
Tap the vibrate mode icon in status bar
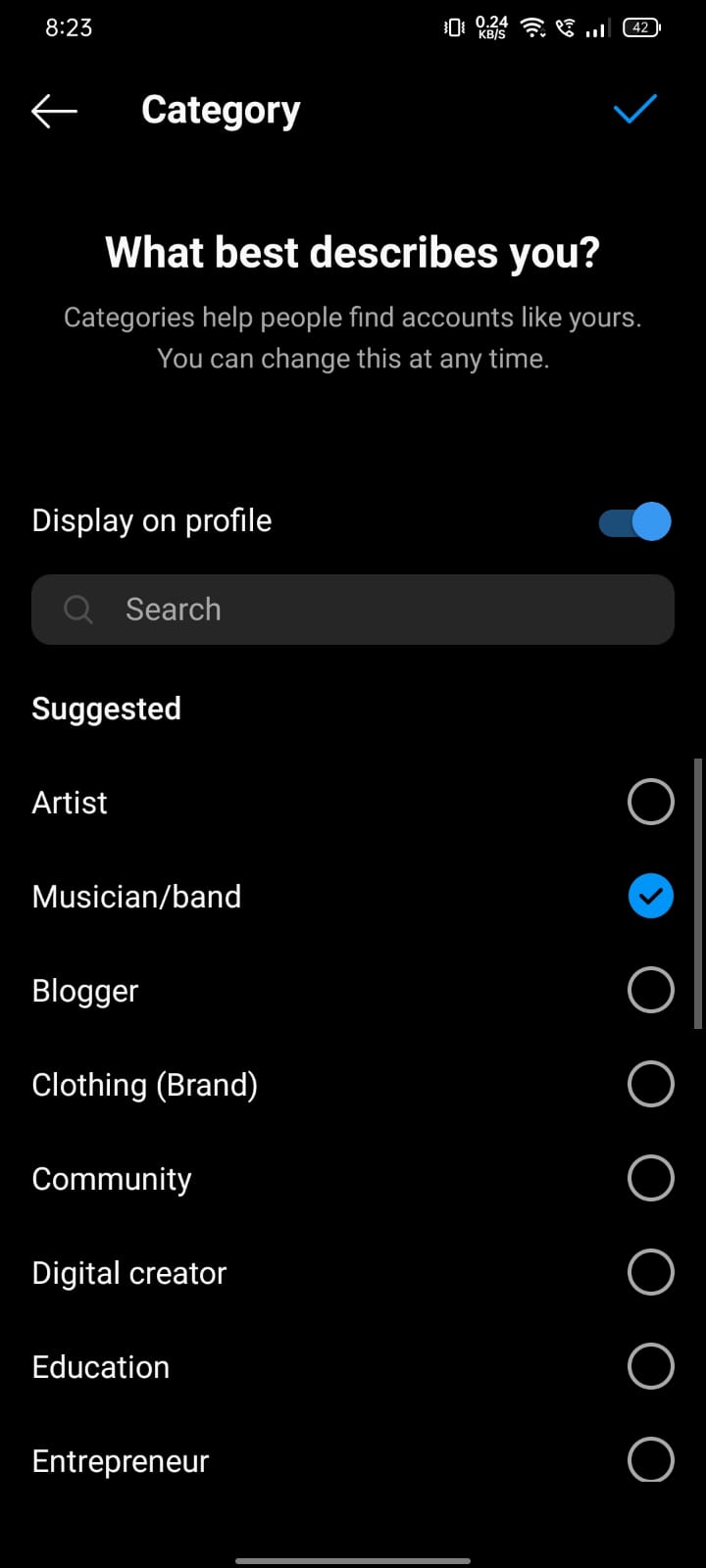pos(452,27)
